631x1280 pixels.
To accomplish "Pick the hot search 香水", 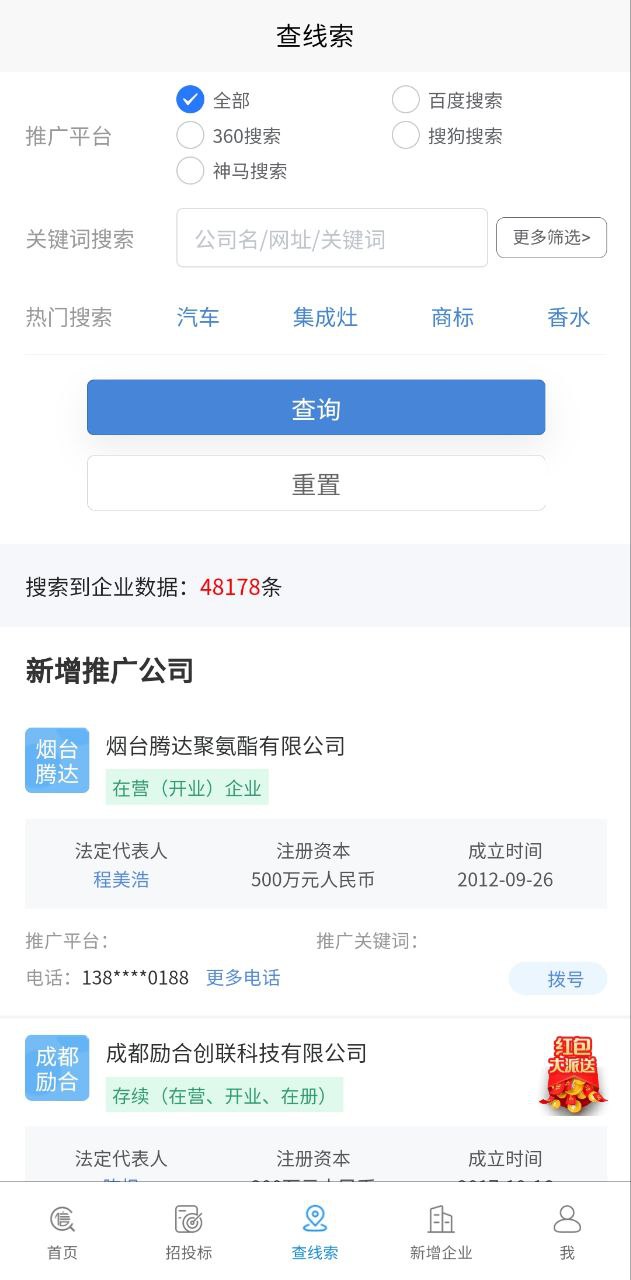I will coord(569,318).
